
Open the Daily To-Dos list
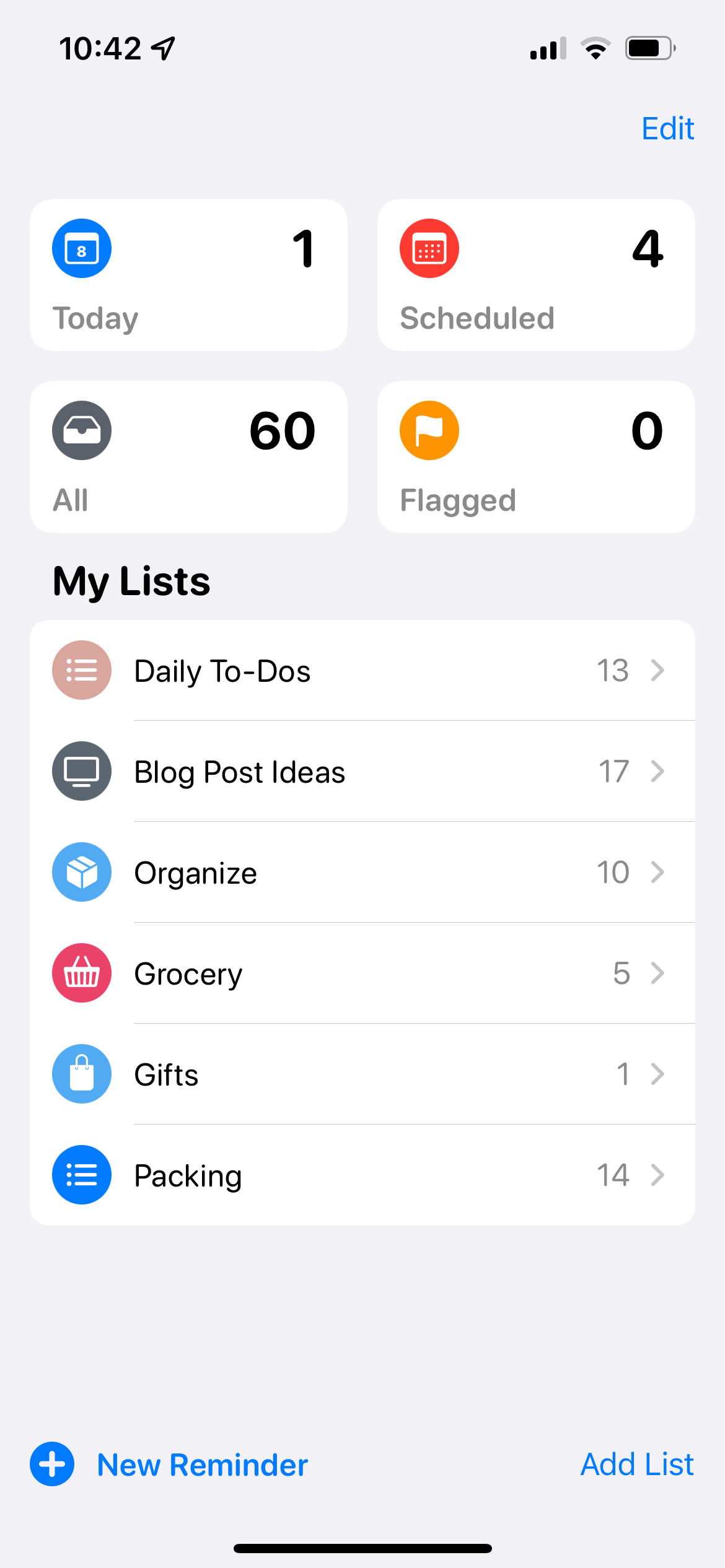click(362, 671)
